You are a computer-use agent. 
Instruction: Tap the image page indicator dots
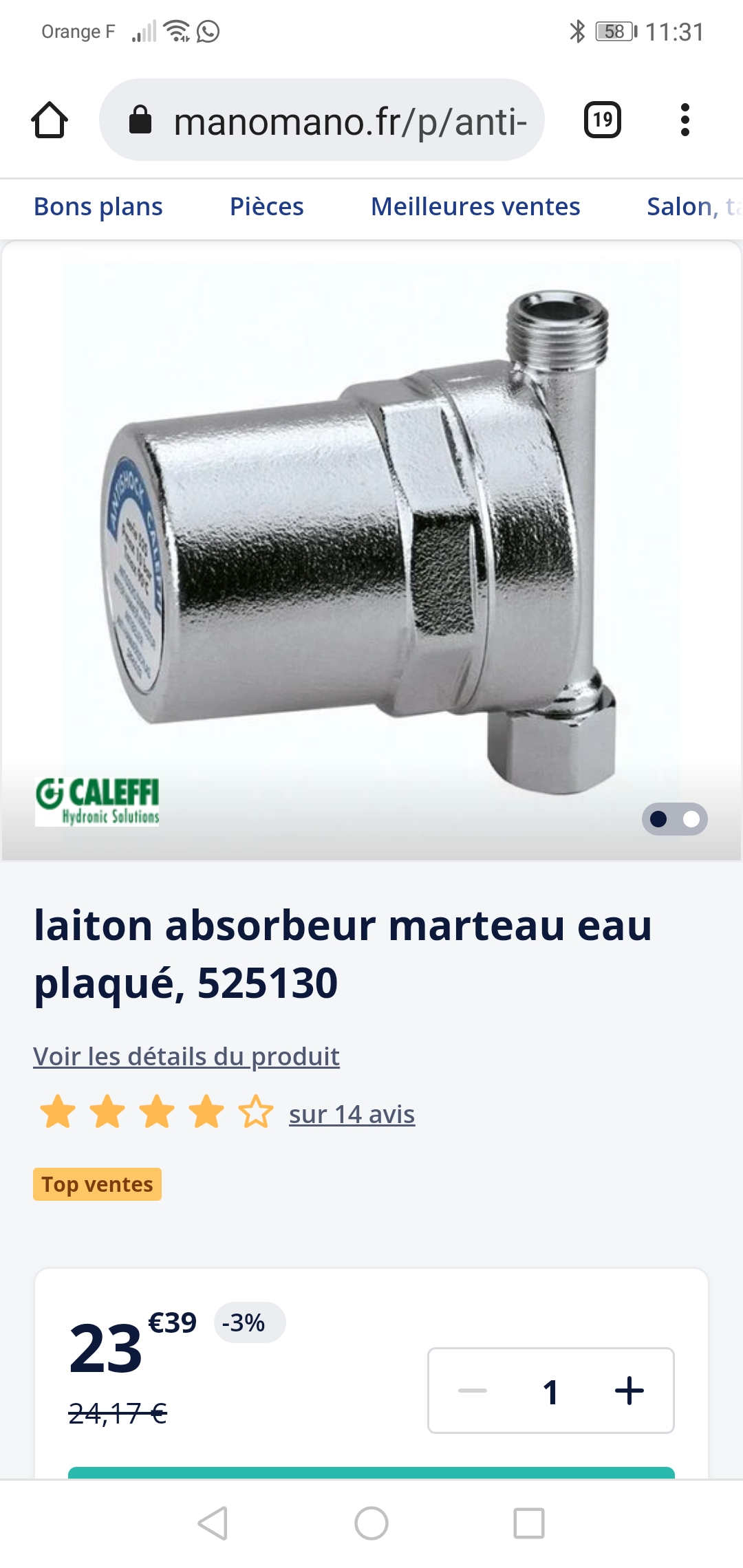pyautogui.click(x=674, y=819)
